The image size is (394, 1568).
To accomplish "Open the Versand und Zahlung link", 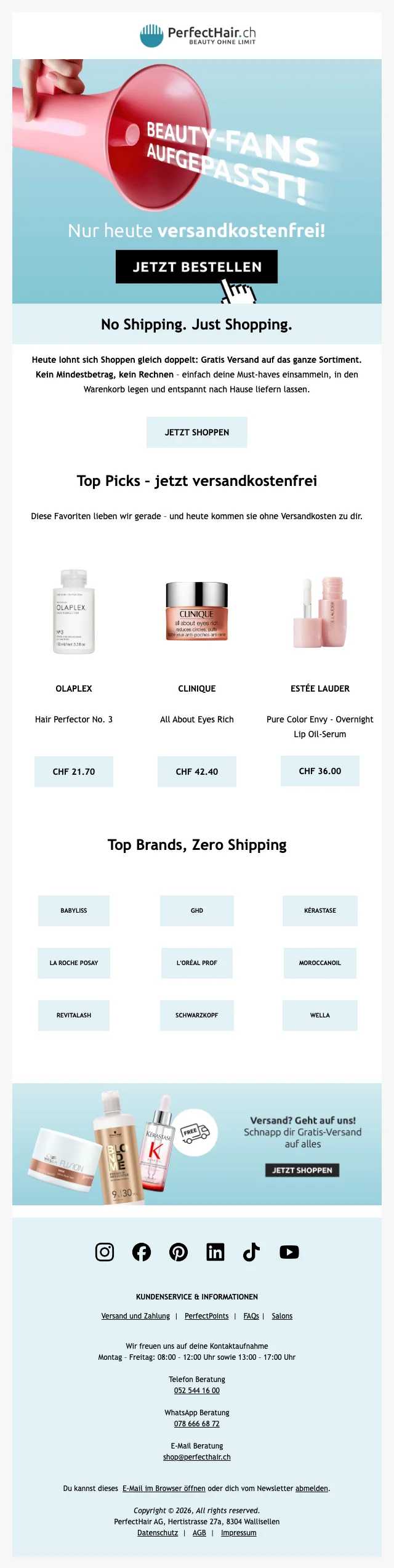I will (135, 1316).
